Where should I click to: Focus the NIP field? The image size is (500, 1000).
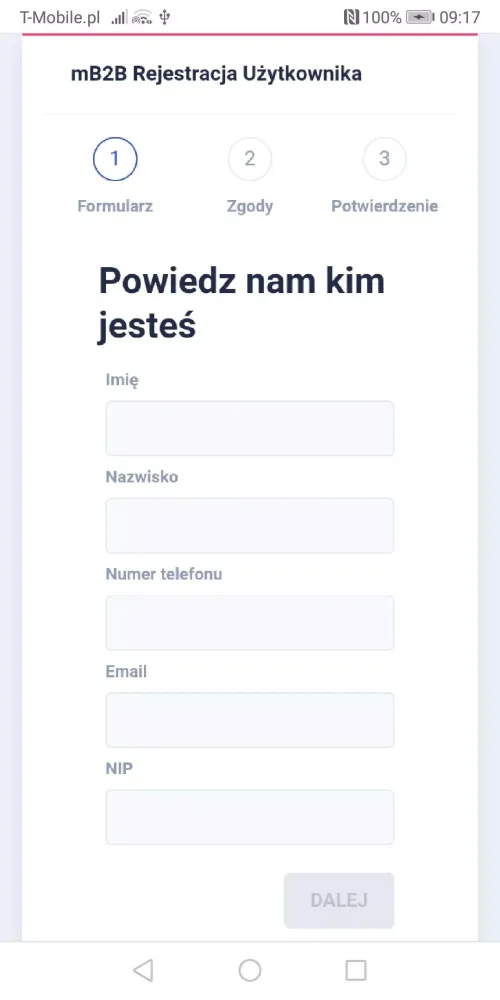(249, 817)
